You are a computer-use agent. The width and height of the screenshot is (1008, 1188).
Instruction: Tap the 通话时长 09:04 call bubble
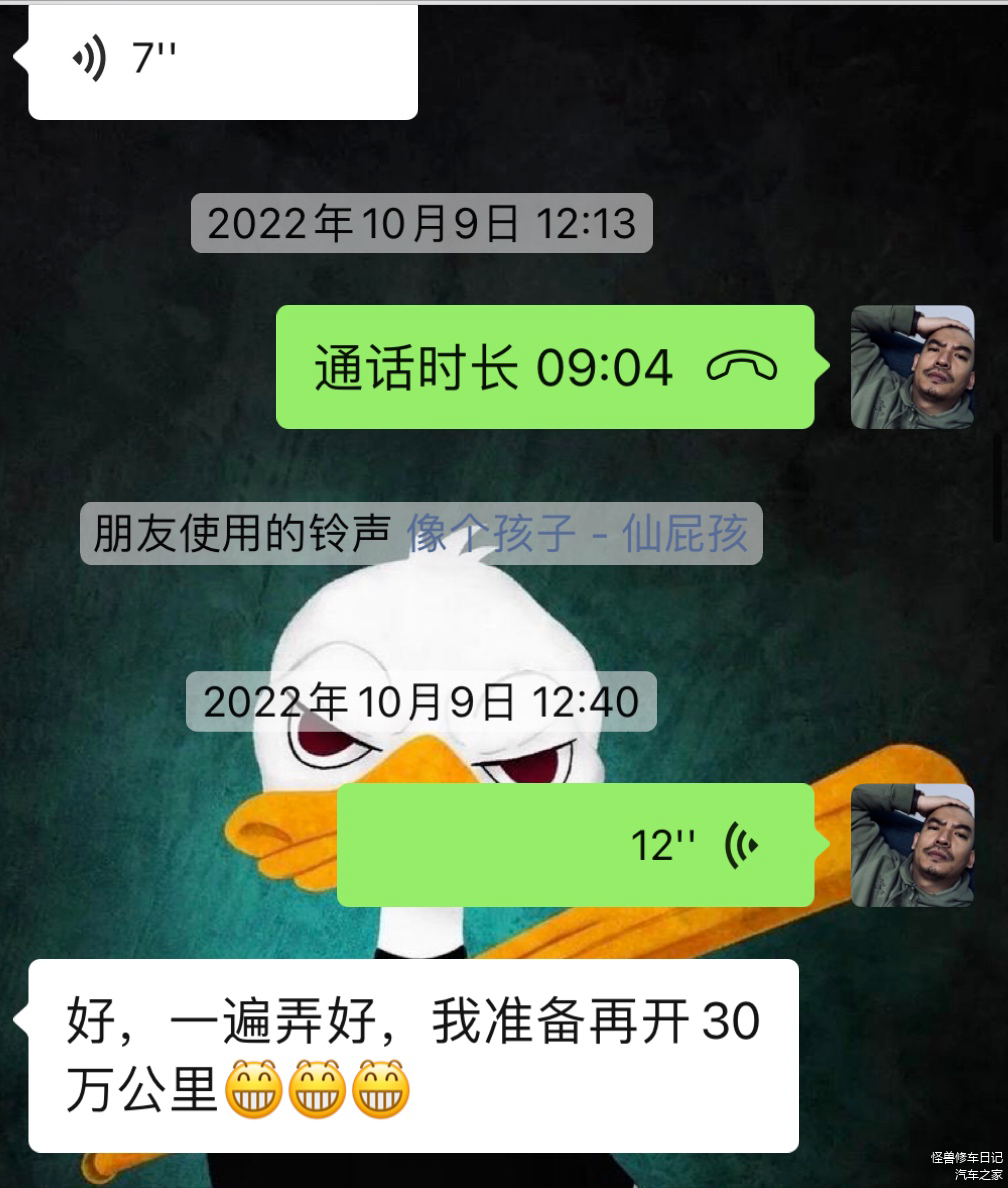pos(545,367)
